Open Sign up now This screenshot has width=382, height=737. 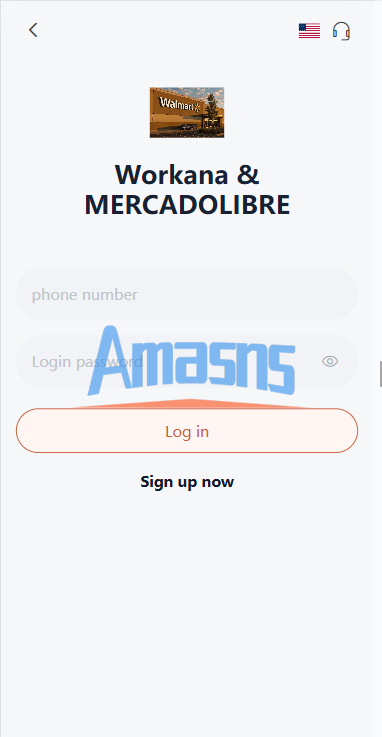pos(187,482)
